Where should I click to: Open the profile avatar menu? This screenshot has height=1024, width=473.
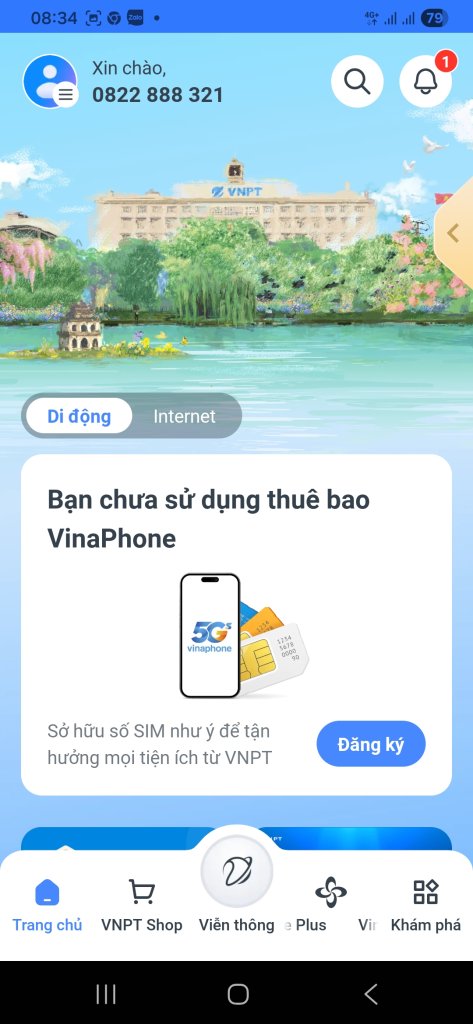(51, 82)
